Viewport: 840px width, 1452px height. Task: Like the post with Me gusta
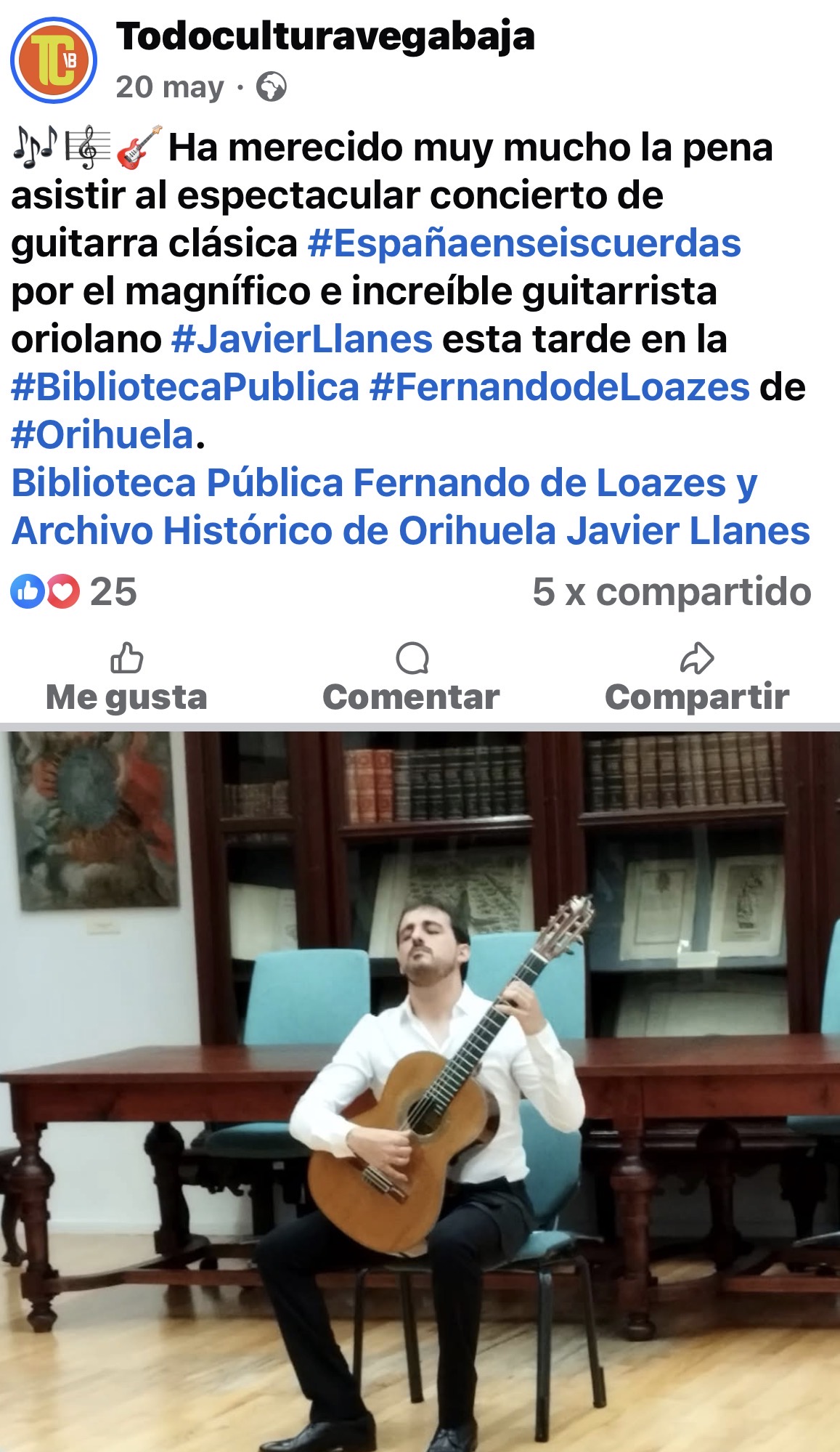[x=126, y=677]
